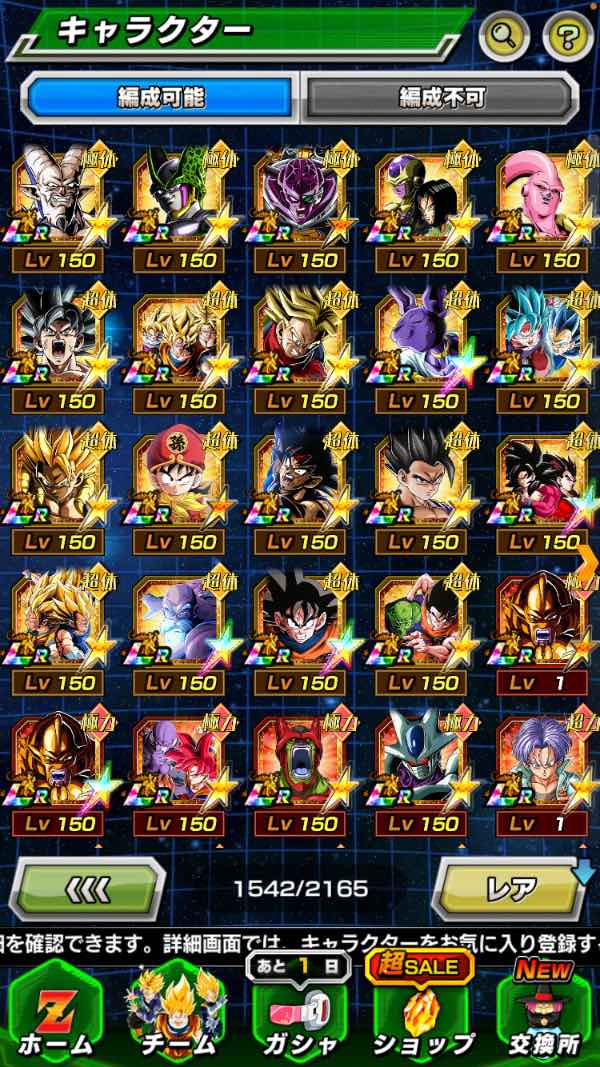Screen dimensions: 600x1067
Task: Select the Perfect Cell character card
Action: click(180, 205)
